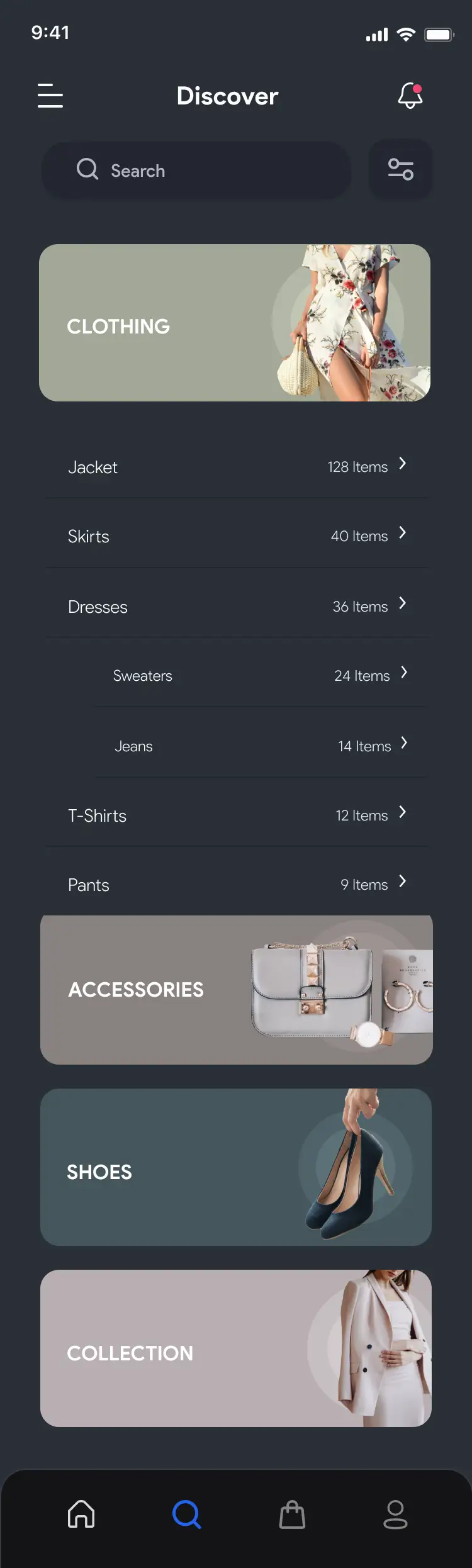
Task: View the Dresses list
Action: [236, 607]
